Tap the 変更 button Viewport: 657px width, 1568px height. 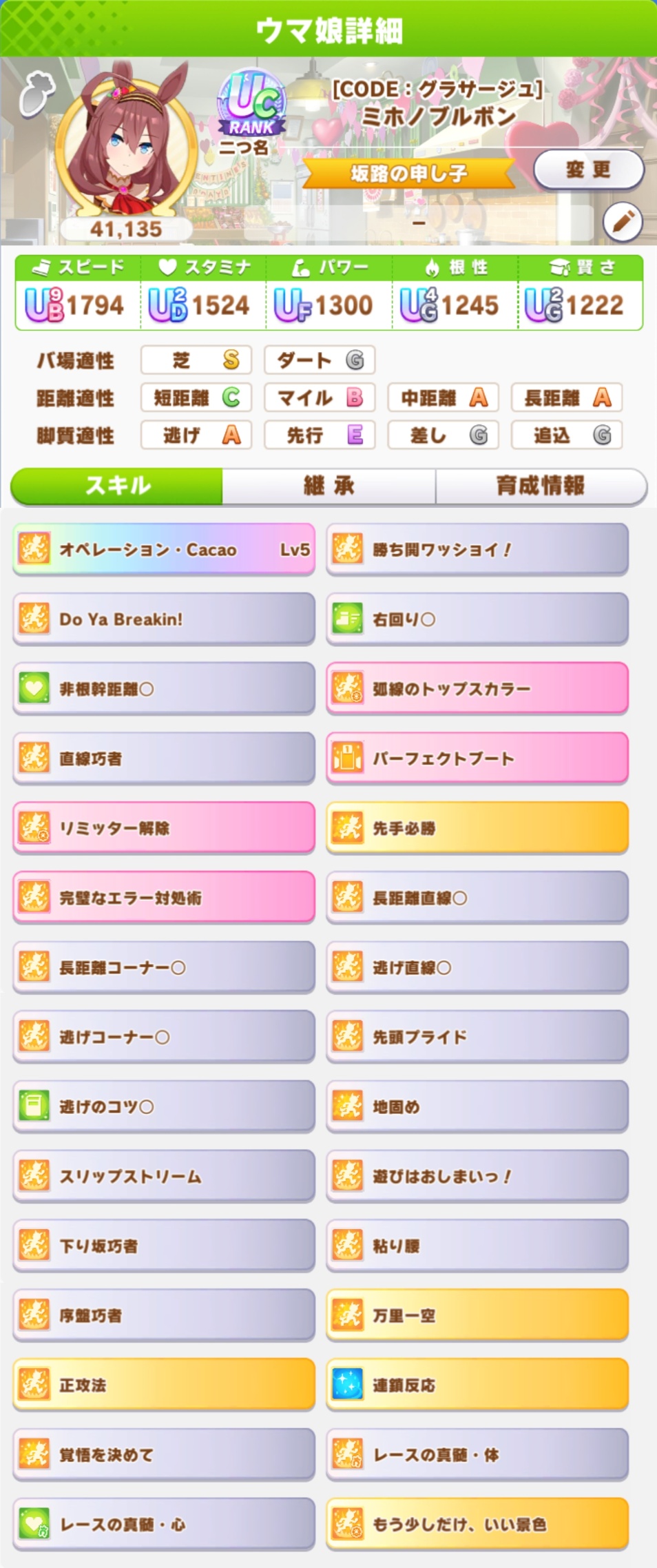click(x=588, y=170)
